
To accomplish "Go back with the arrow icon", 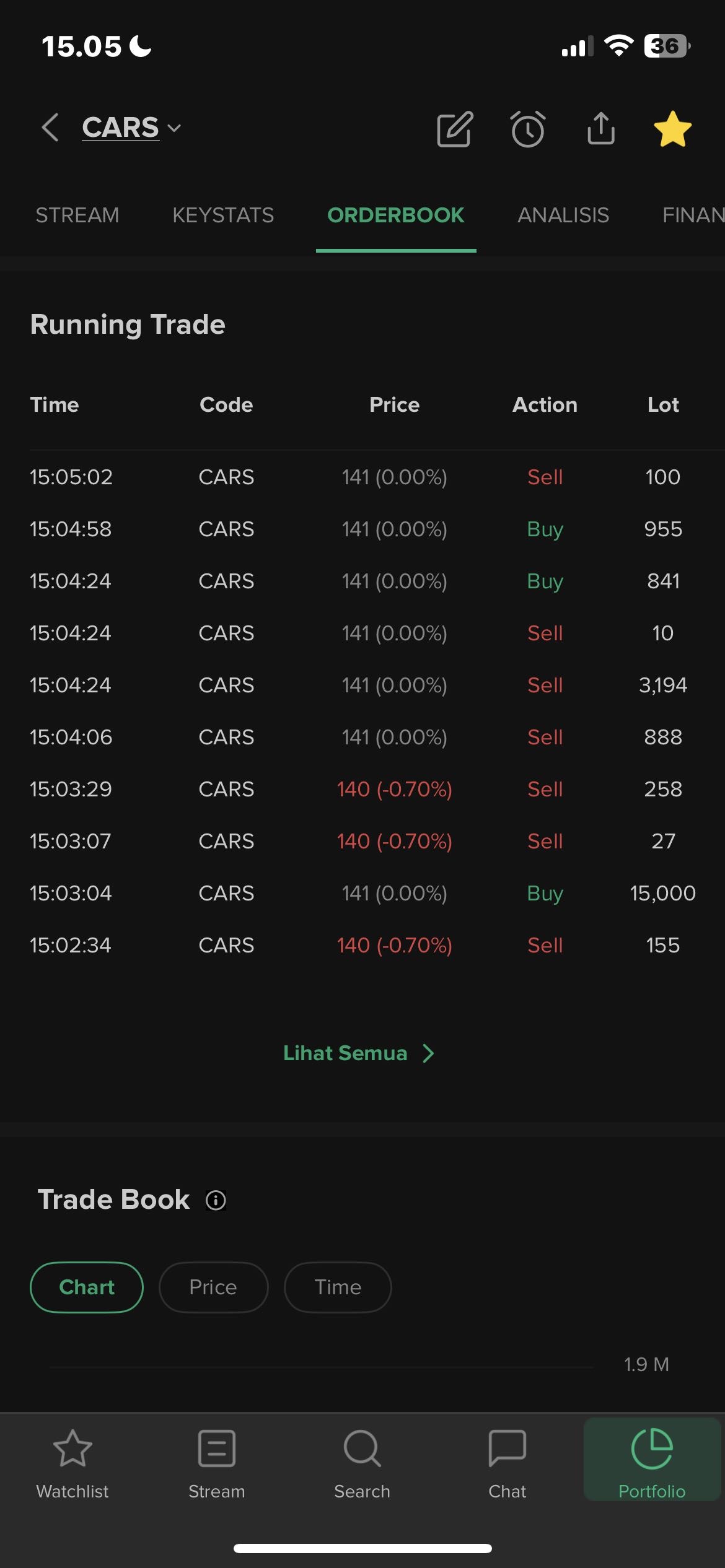I will click(x=50, y=128).
